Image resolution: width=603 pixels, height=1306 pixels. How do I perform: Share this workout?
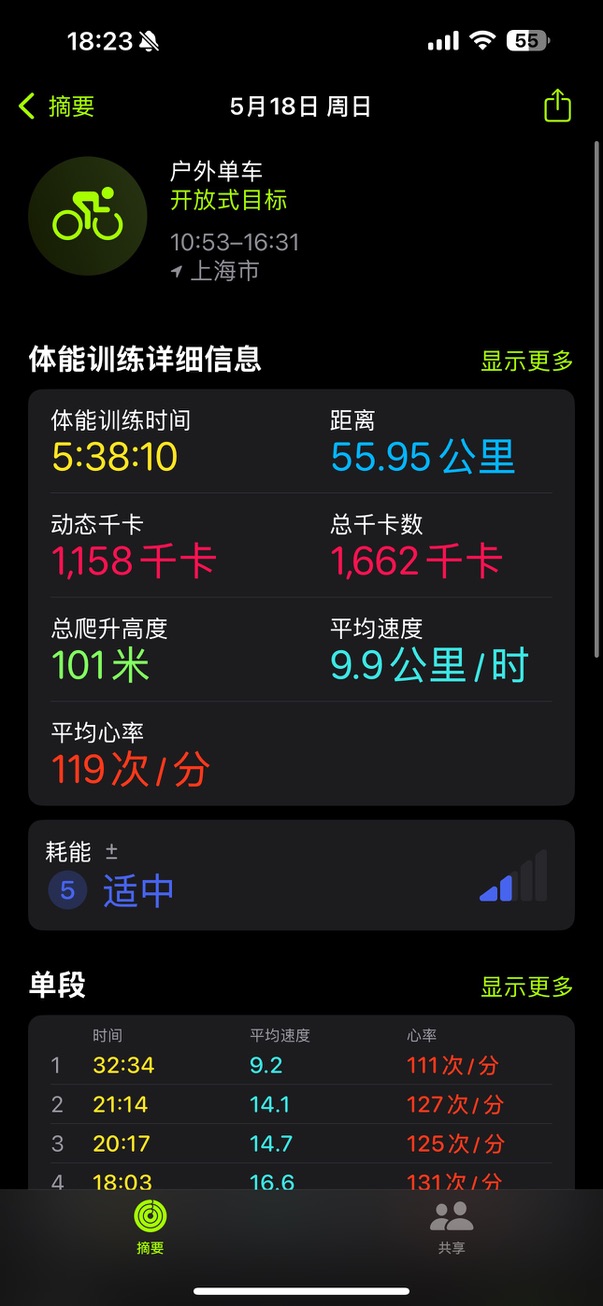pos(557,106)
